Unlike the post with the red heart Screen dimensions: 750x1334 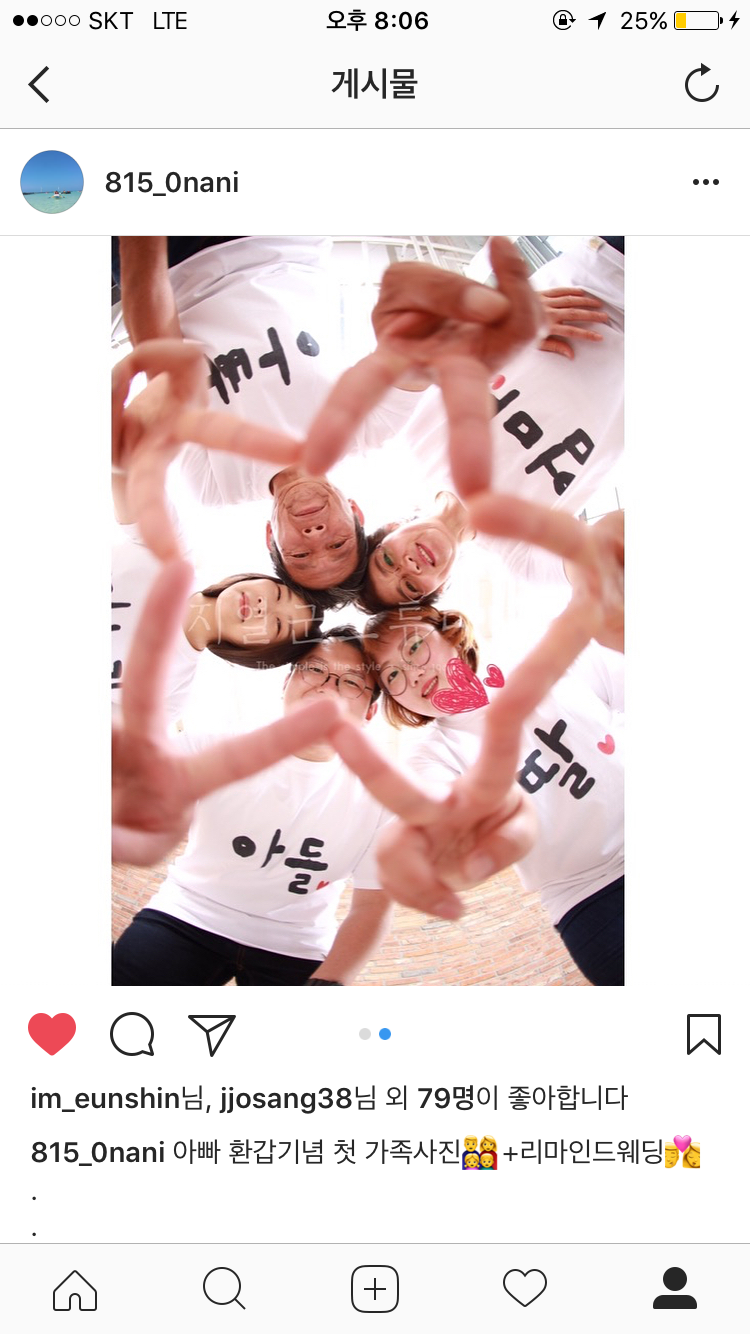coord(52,1034)
